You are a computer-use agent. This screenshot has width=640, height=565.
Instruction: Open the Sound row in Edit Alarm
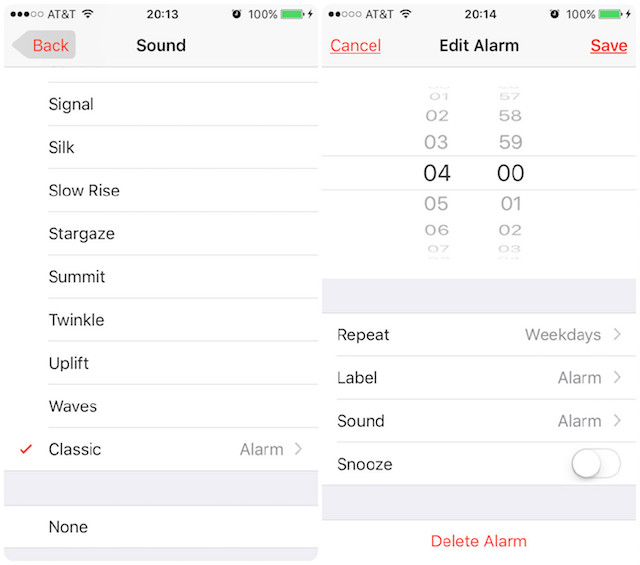479,421
